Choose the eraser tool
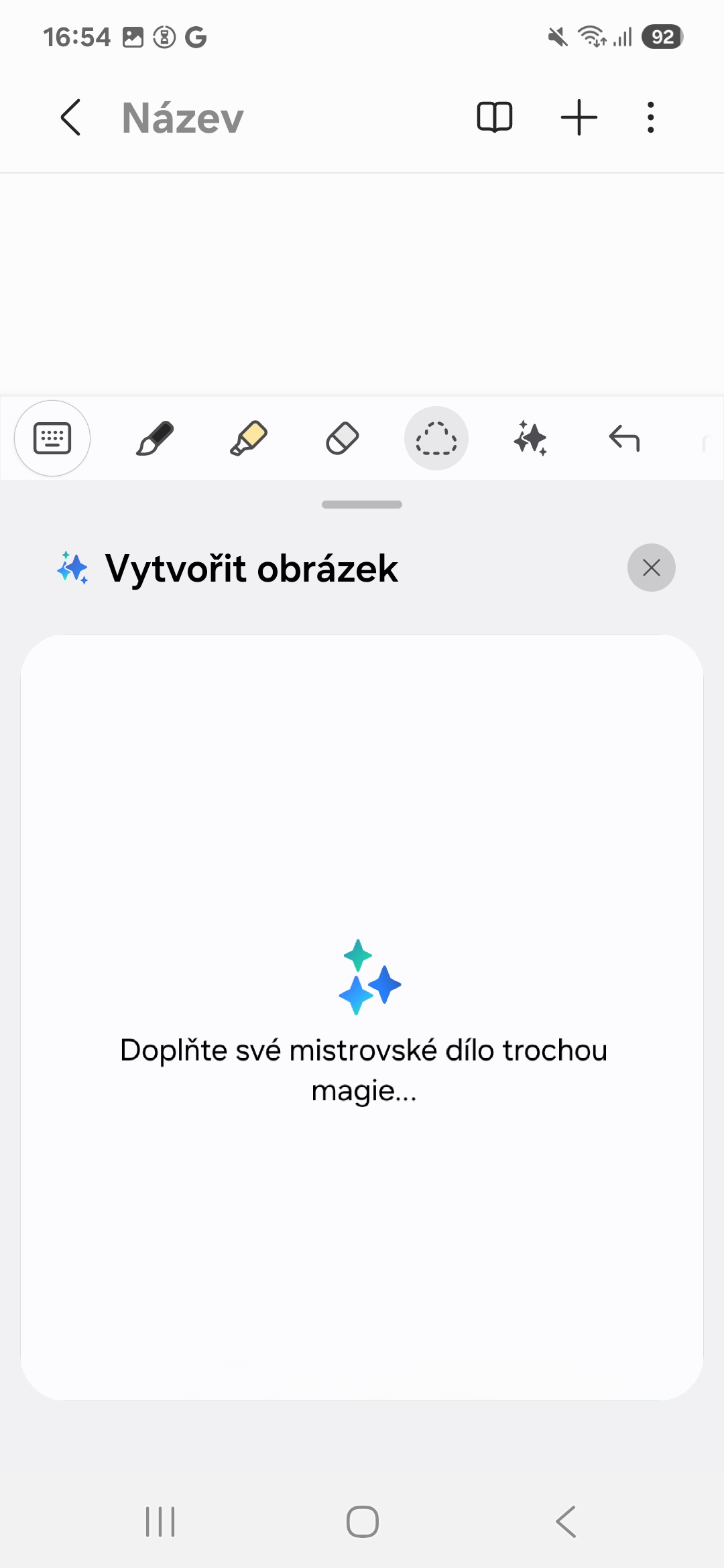The width and height of the screenshot is (724, 1568). point(343,438)
